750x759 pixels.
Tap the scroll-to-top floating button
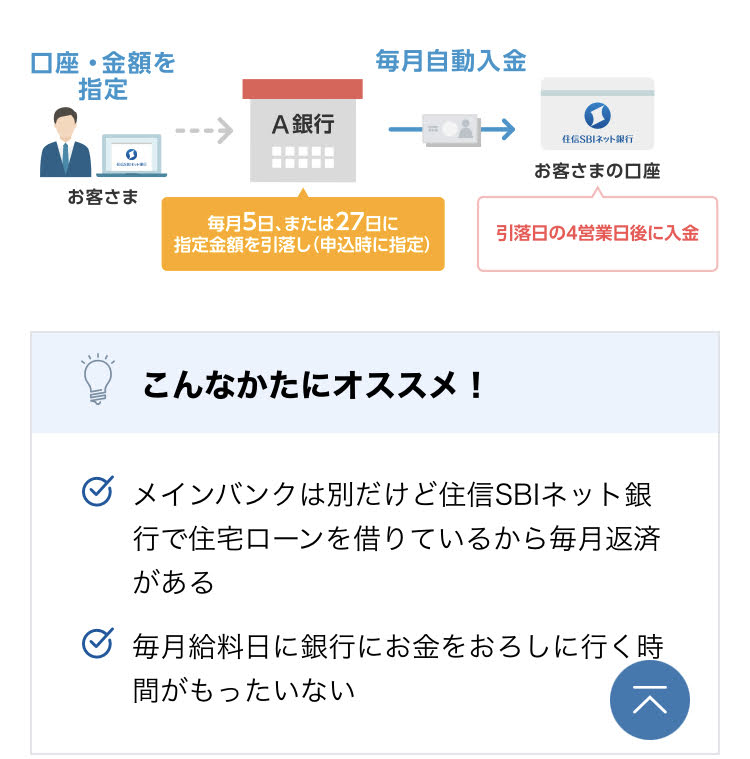650,700
